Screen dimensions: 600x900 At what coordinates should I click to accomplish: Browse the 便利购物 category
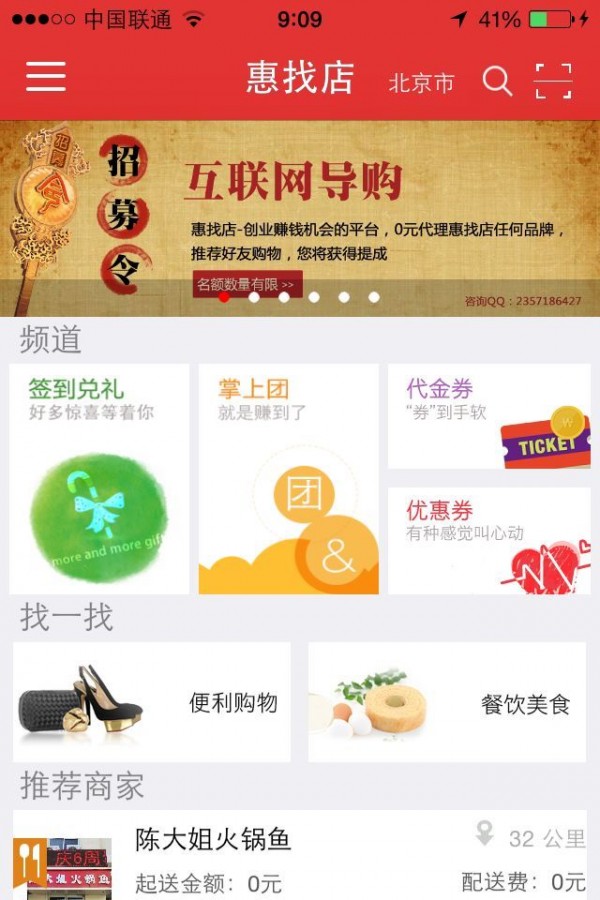[x=152, y=702]
